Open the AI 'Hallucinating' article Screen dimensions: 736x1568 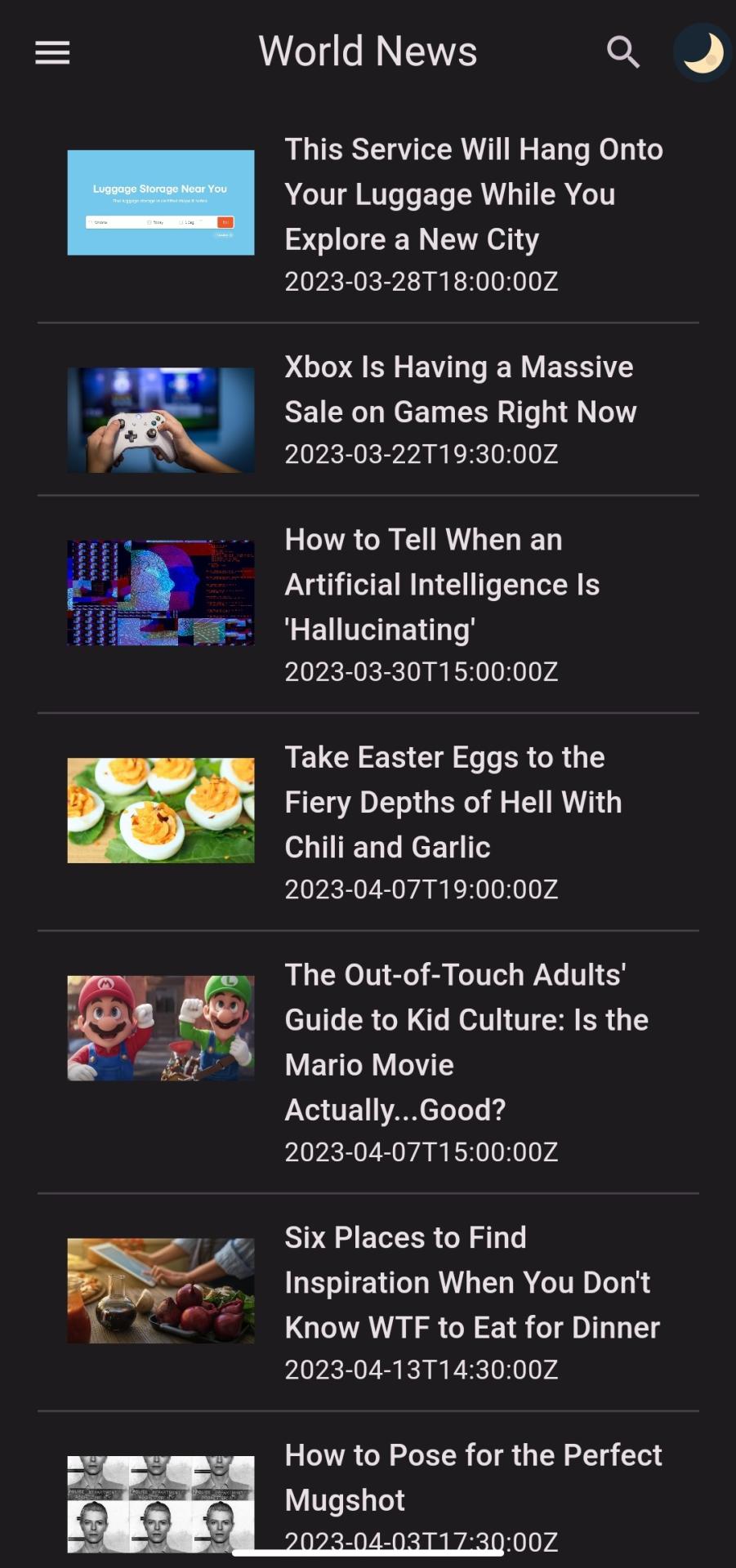point(442,585)
